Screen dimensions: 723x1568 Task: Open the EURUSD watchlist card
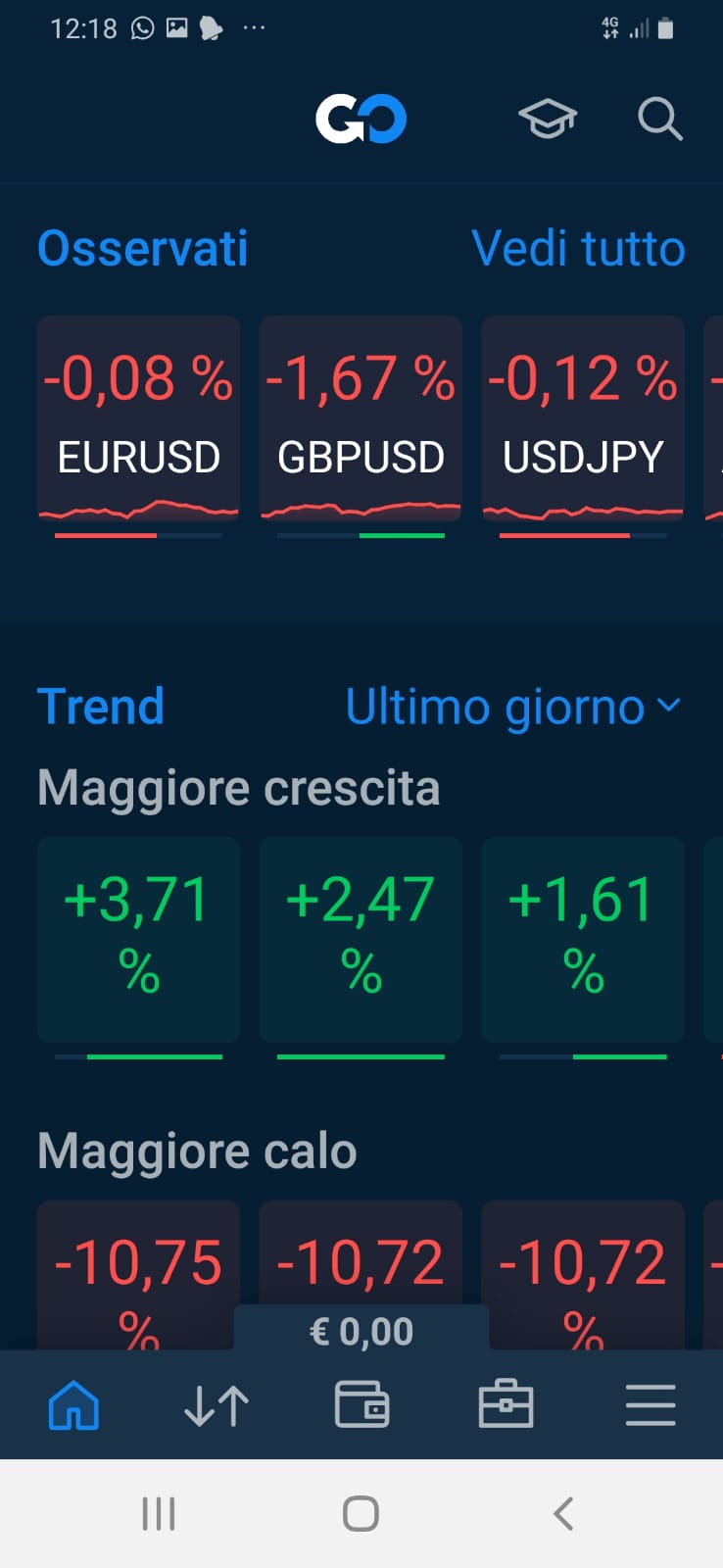(x=138, y=419)
